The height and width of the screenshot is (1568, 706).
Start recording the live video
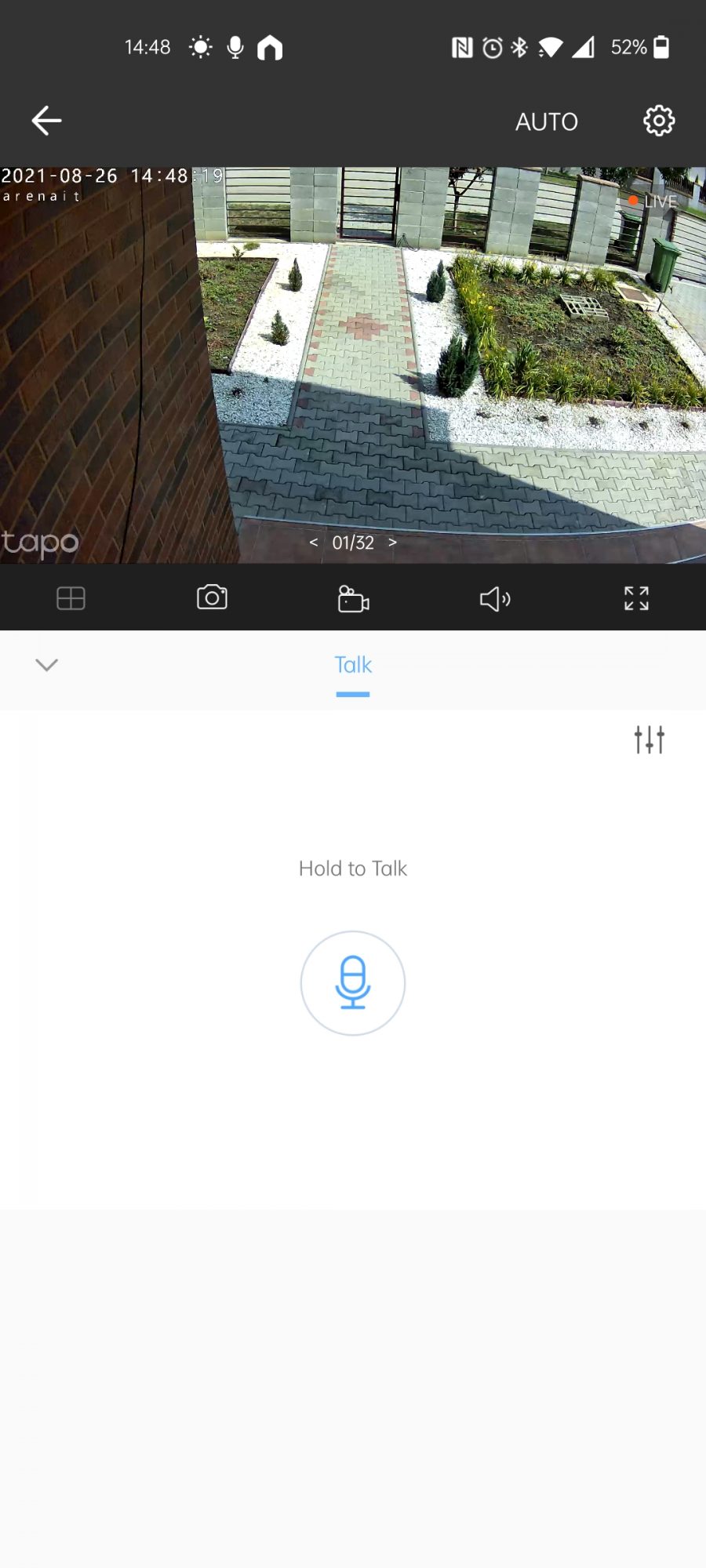pos(353,599)
